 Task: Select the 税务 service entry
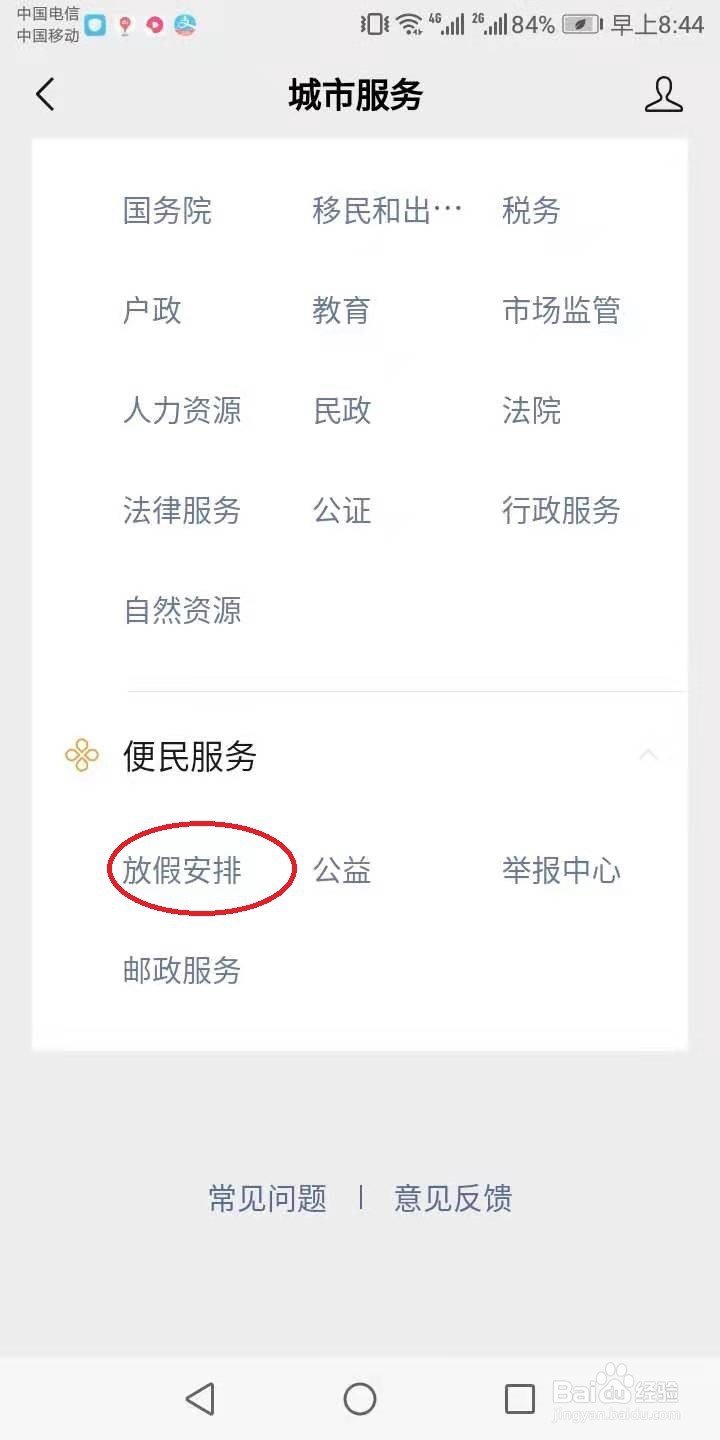click(x=530, y=210)
